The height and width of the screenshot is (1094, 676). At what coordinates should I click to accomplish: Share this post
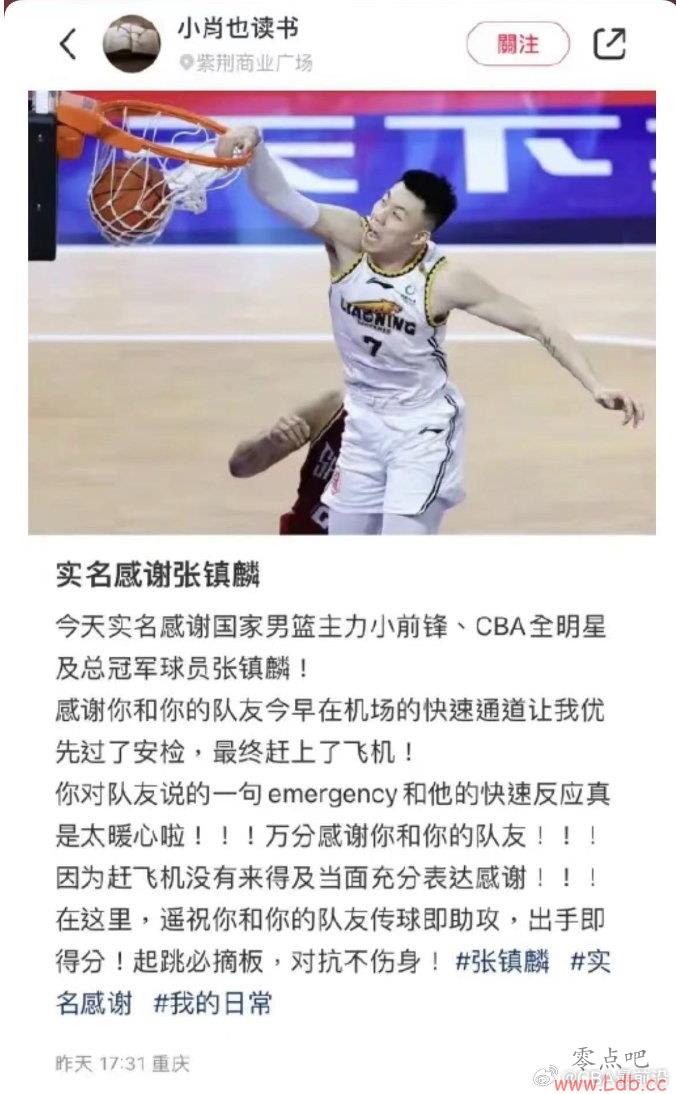pyautogui.click(x=609, y=43)
